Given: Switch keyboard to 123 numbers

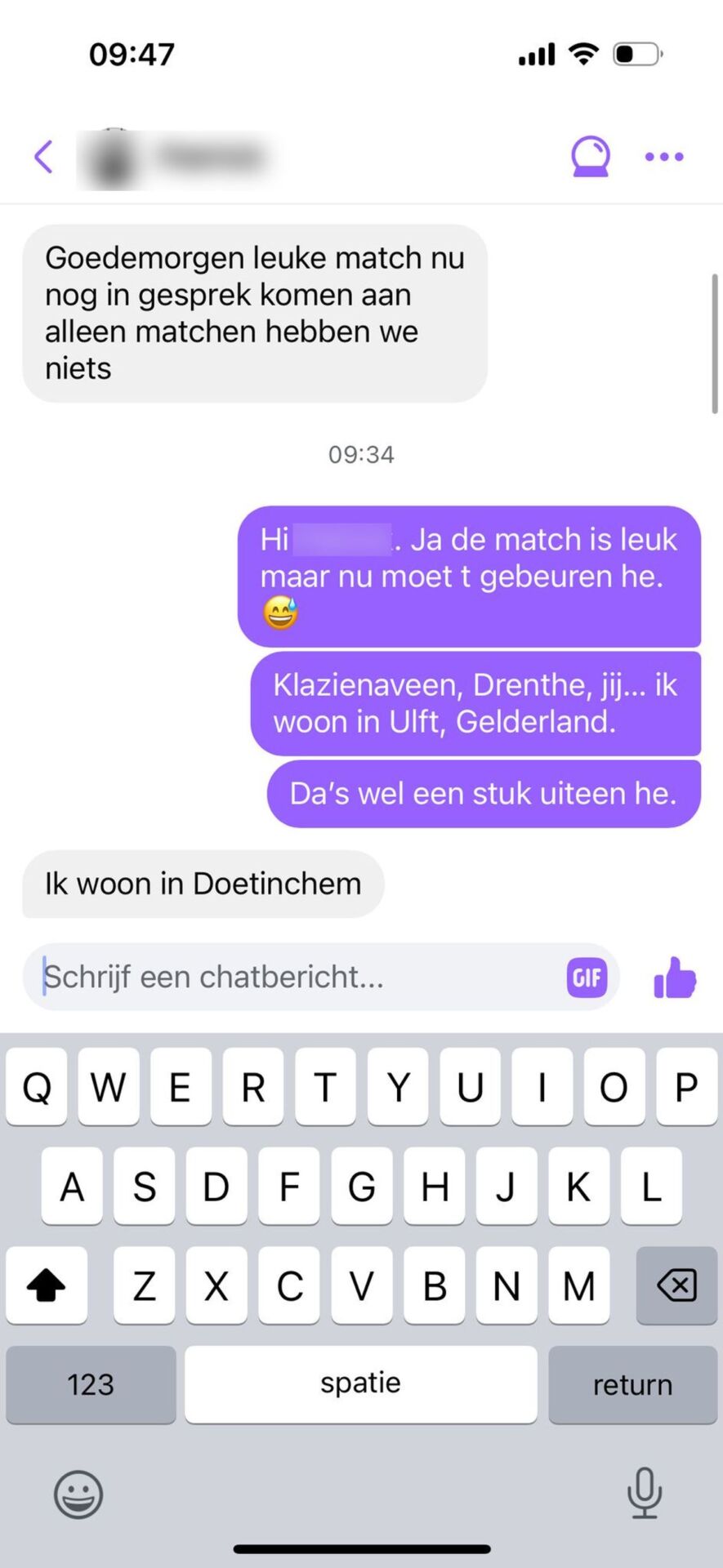Looking at the screenshot, I should (x=91, y=1385).
